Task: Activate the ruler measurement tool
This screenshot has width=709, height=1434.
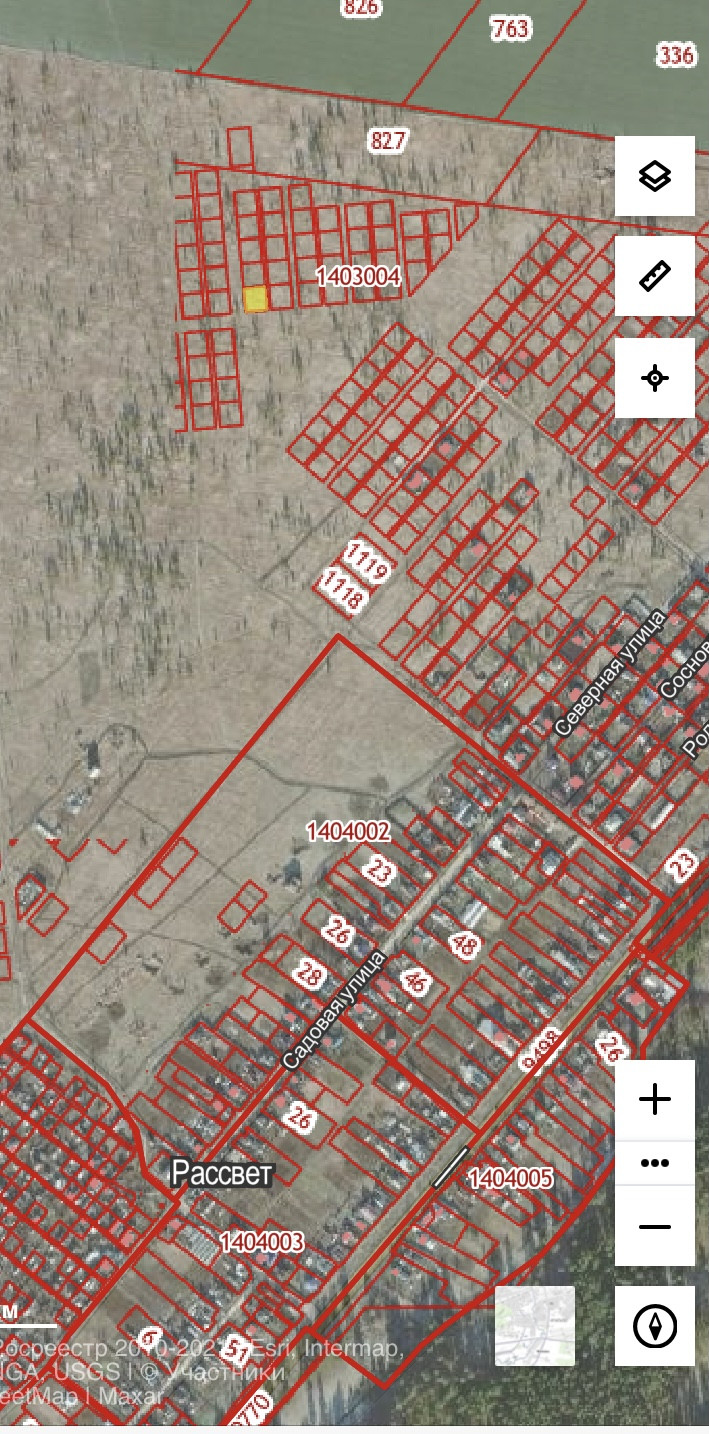Action: pos(654,276)
